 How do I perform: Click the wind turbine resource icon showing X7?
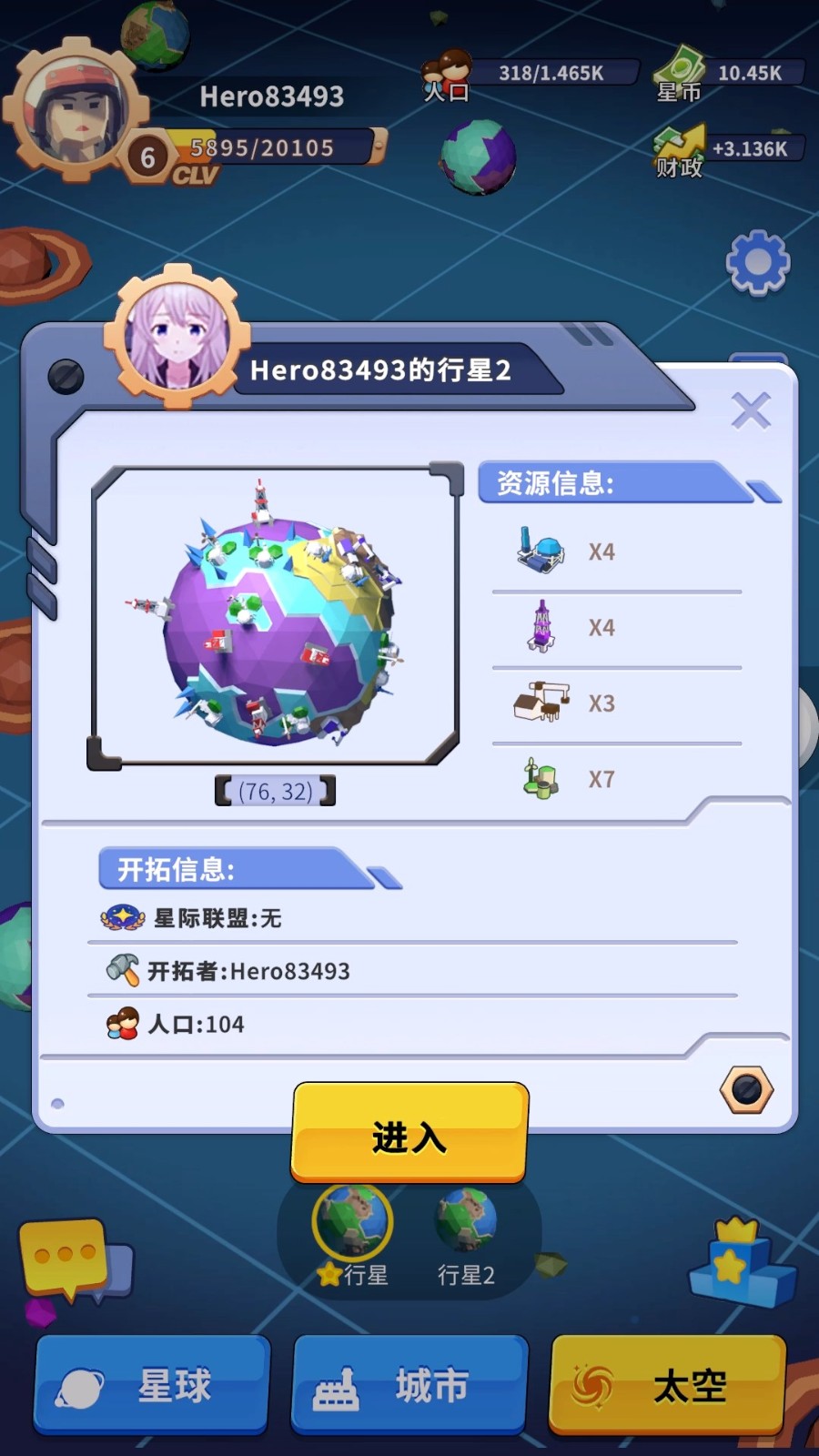538,778
